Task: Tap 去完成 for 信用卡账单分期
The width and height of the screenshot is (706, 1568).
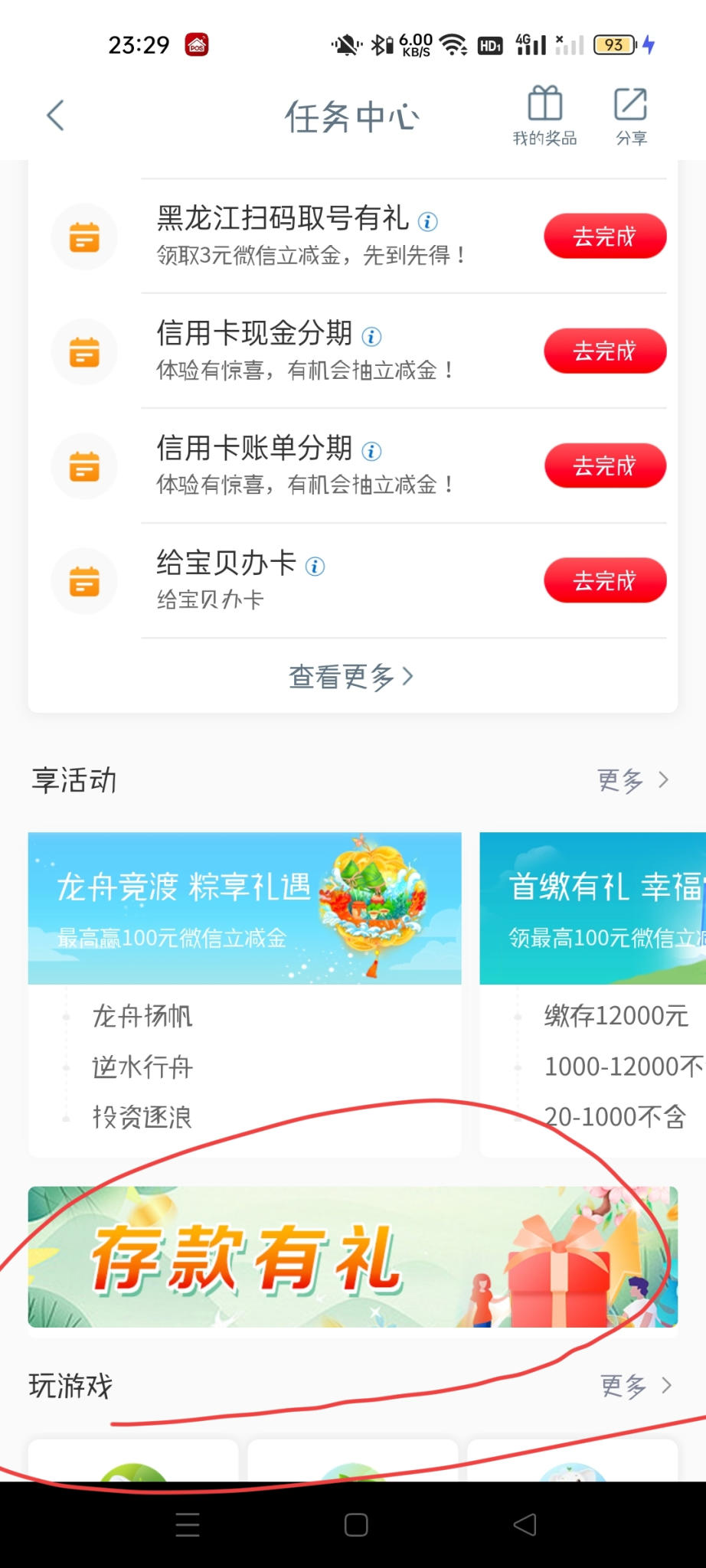Action: [x=604, y=466]
